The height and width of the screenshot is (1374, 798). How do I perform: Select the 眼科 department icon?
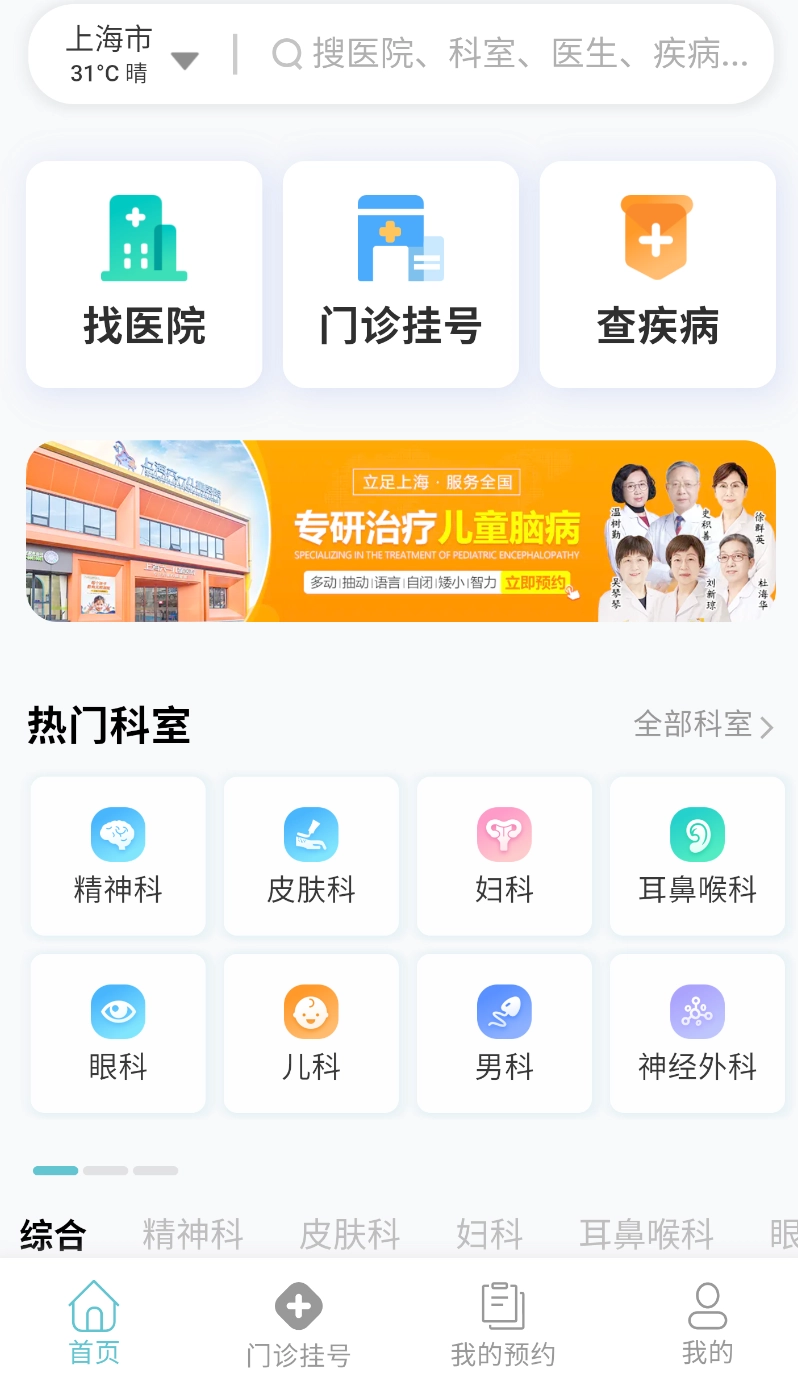tap(117, 1032)
